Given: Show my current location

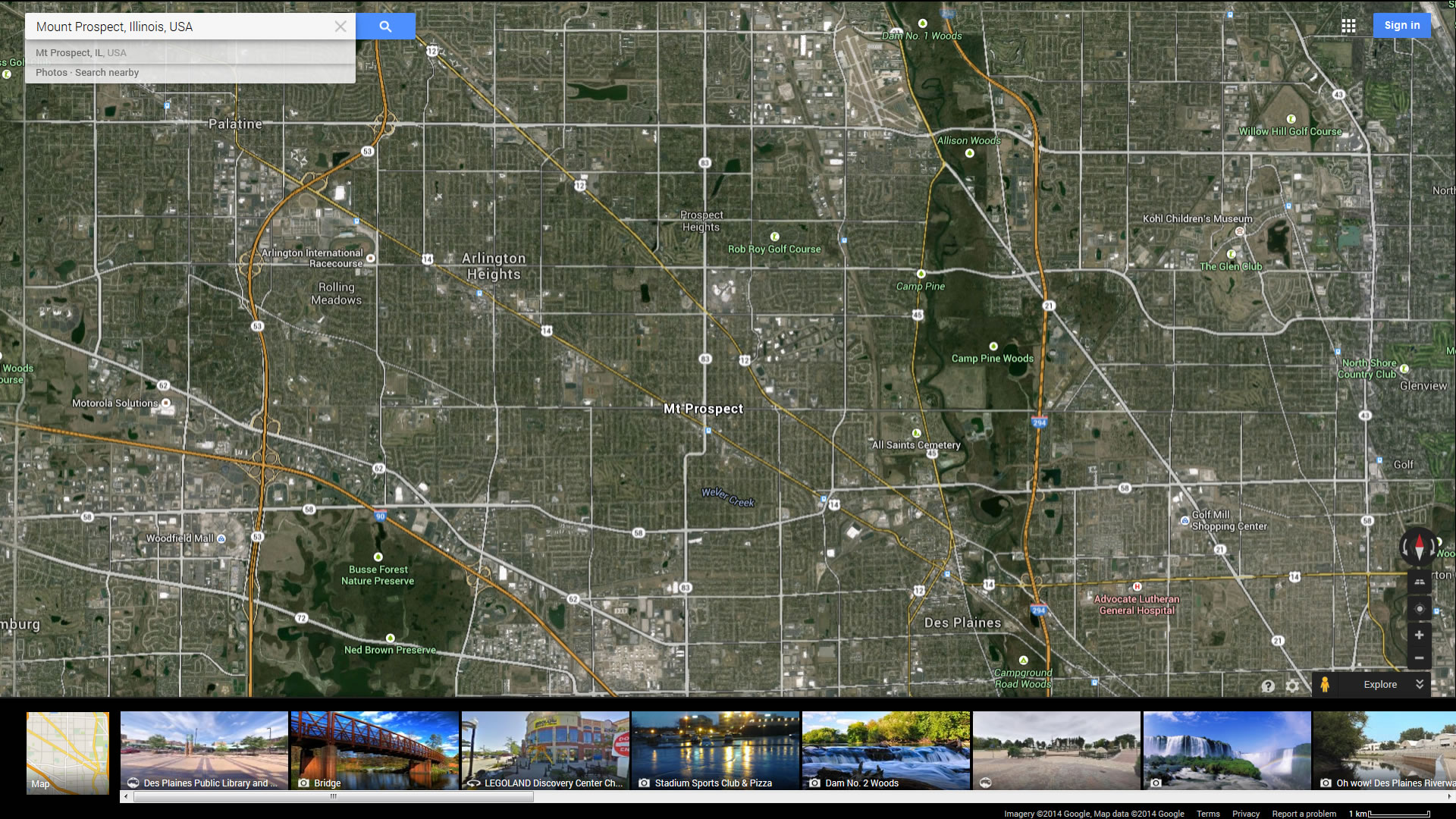Looking at the screenshot, I should [x=1419, y=609].
